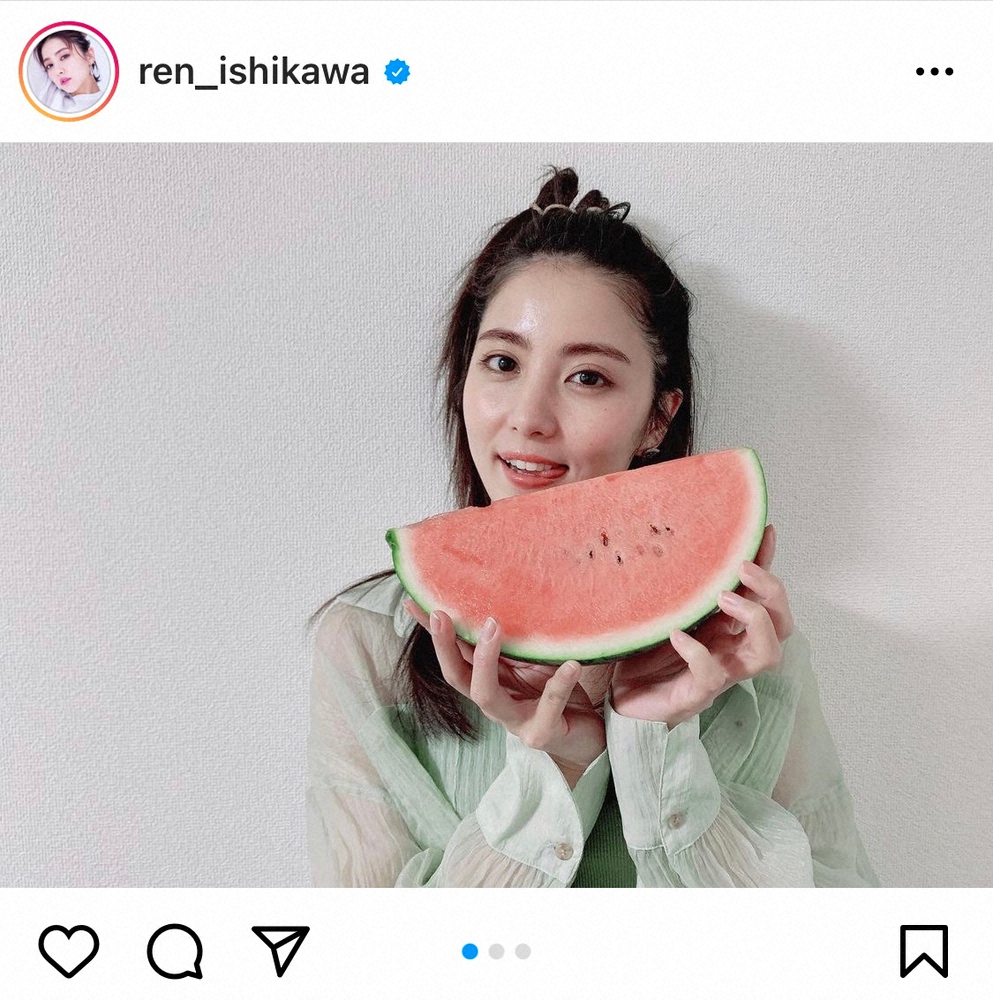The height and width of the screenshot is (1000, 993).
Task: Like this post with the heart
Action: click(68, 950)
